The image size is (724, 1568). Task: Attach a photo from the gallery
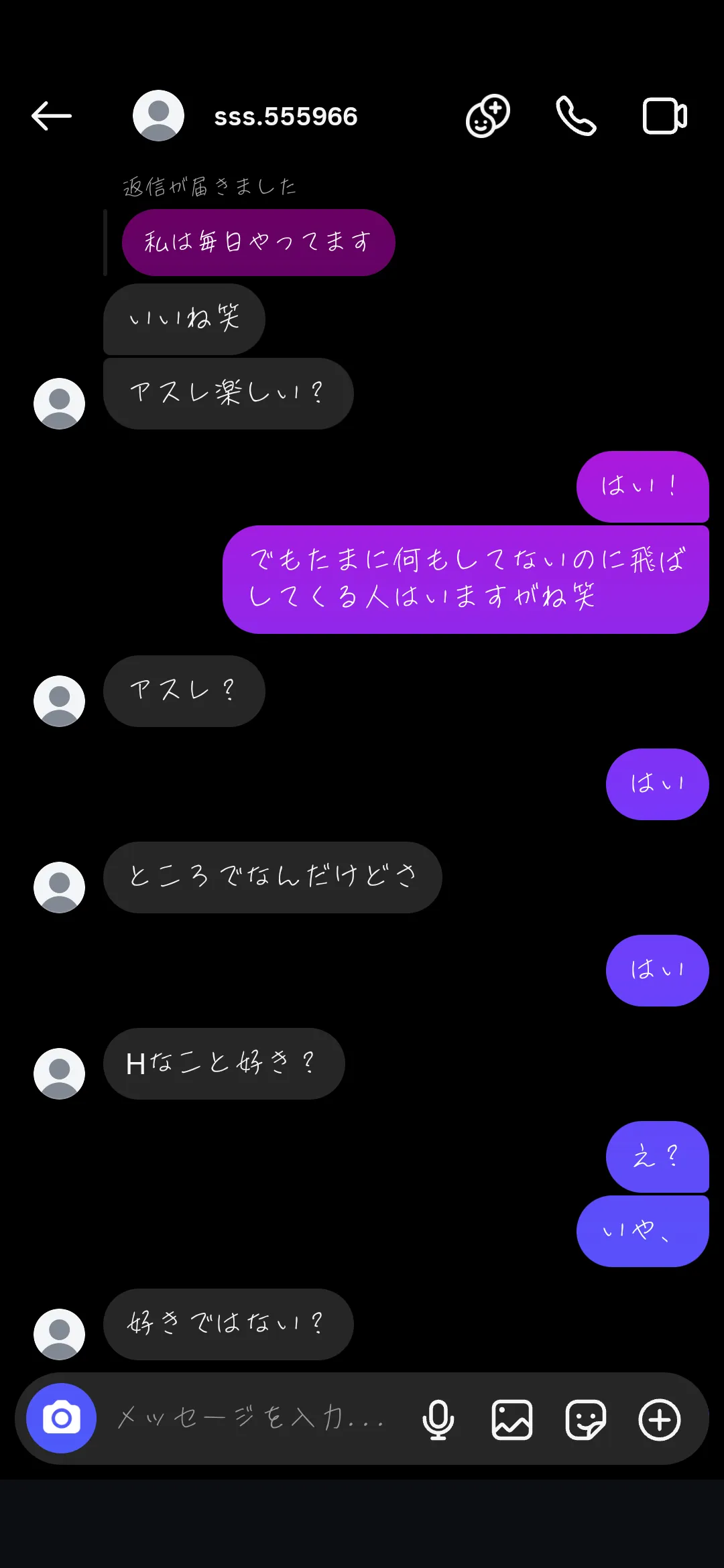point(511,1419)
